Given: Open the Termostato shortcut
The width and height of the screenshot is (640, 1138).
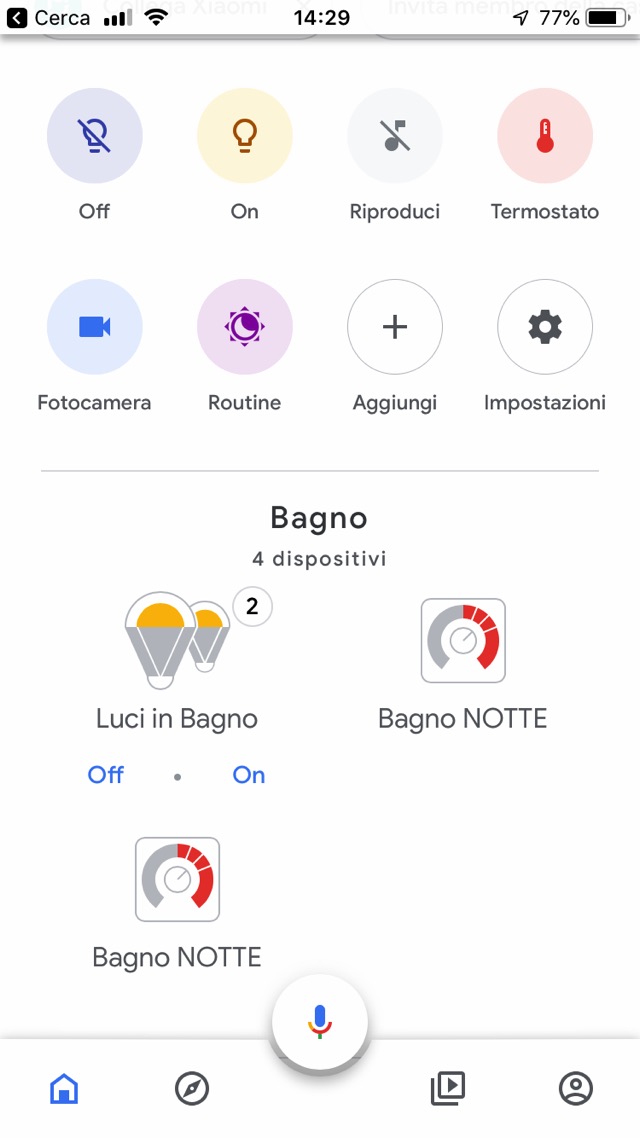Looking at the screenshot, I should [x=545, y=137].
